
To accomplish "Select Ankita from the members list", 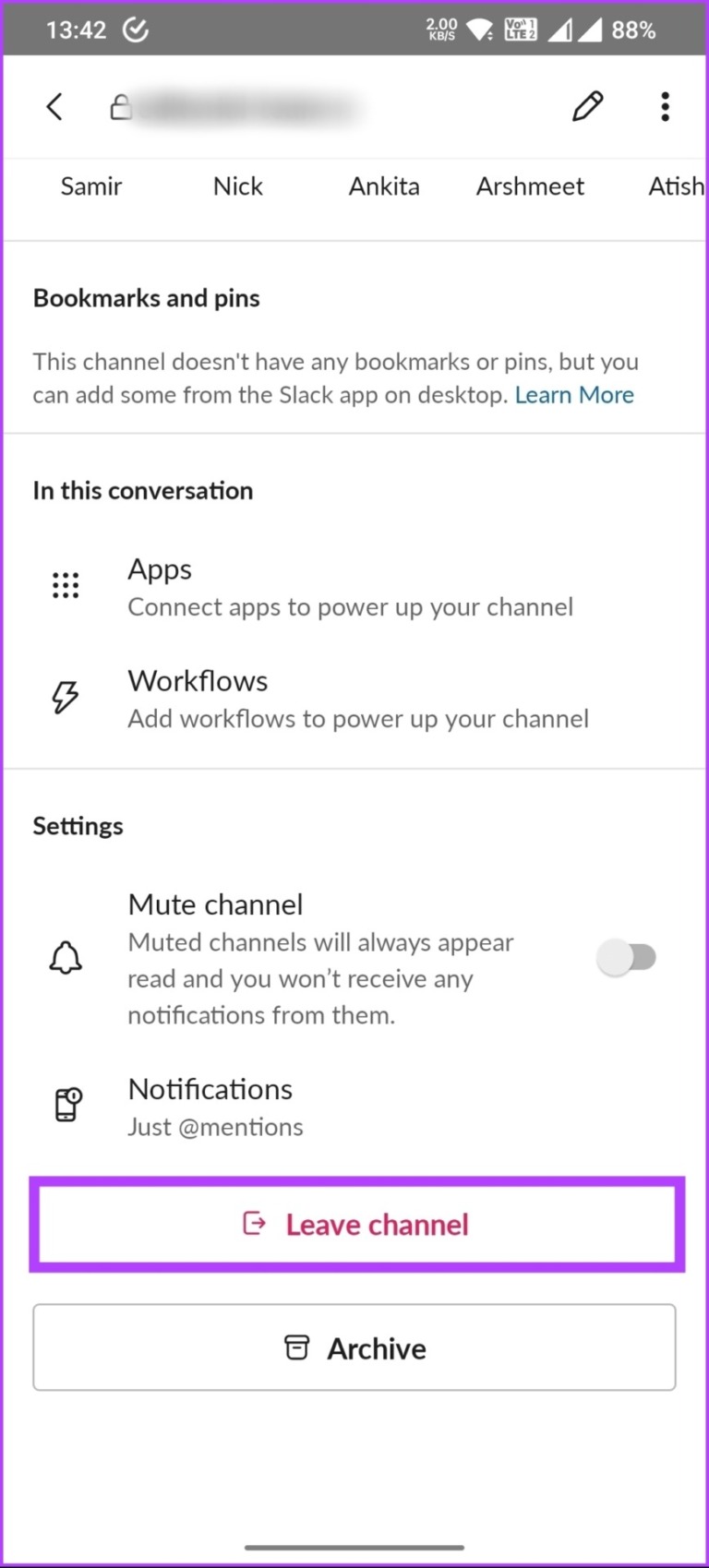I will point(384,186).
